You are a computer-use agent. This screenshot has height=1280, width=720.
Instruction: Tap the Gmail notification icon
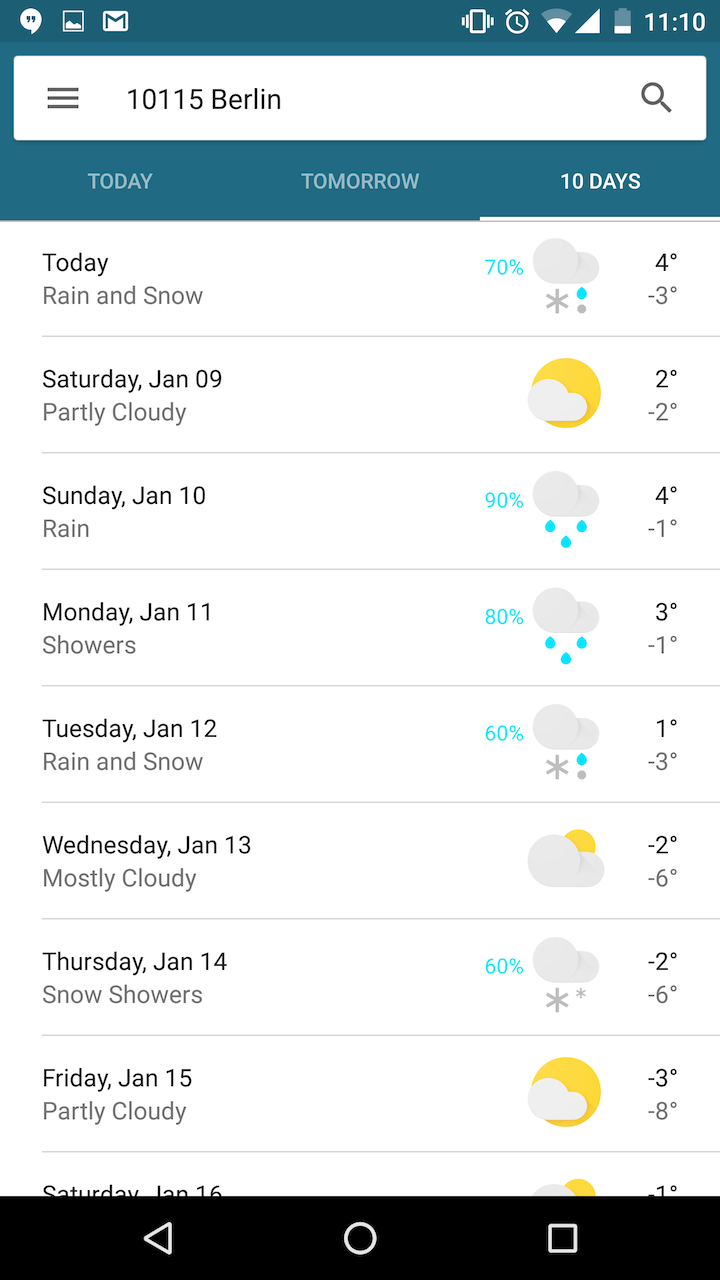click(x=115, y=20)
